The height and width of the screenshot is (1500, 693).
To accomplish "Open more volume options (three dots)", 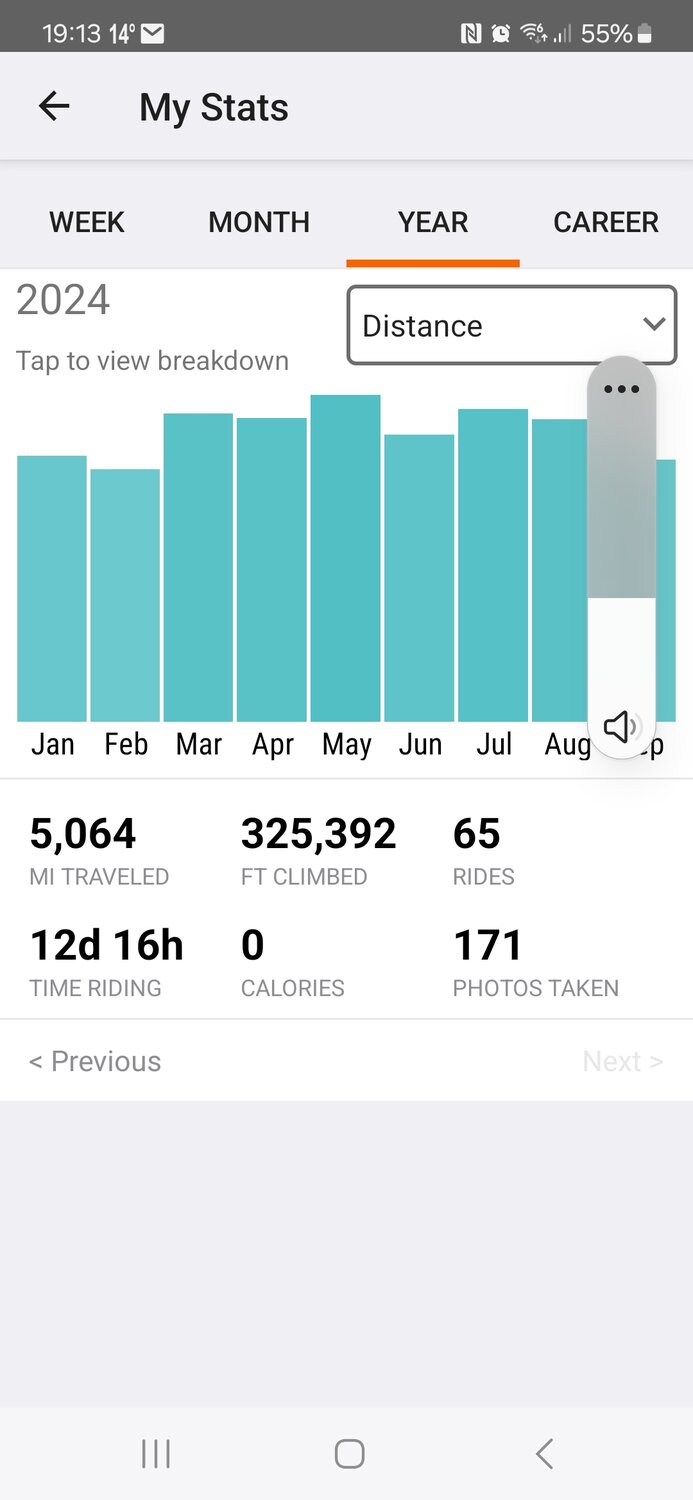I will [x=621, y=389].
